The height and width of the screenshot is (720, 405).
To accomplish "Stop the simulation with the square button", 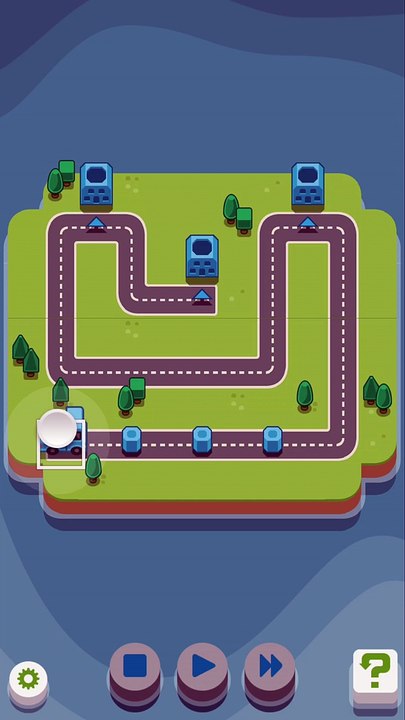I will [135, 666].
